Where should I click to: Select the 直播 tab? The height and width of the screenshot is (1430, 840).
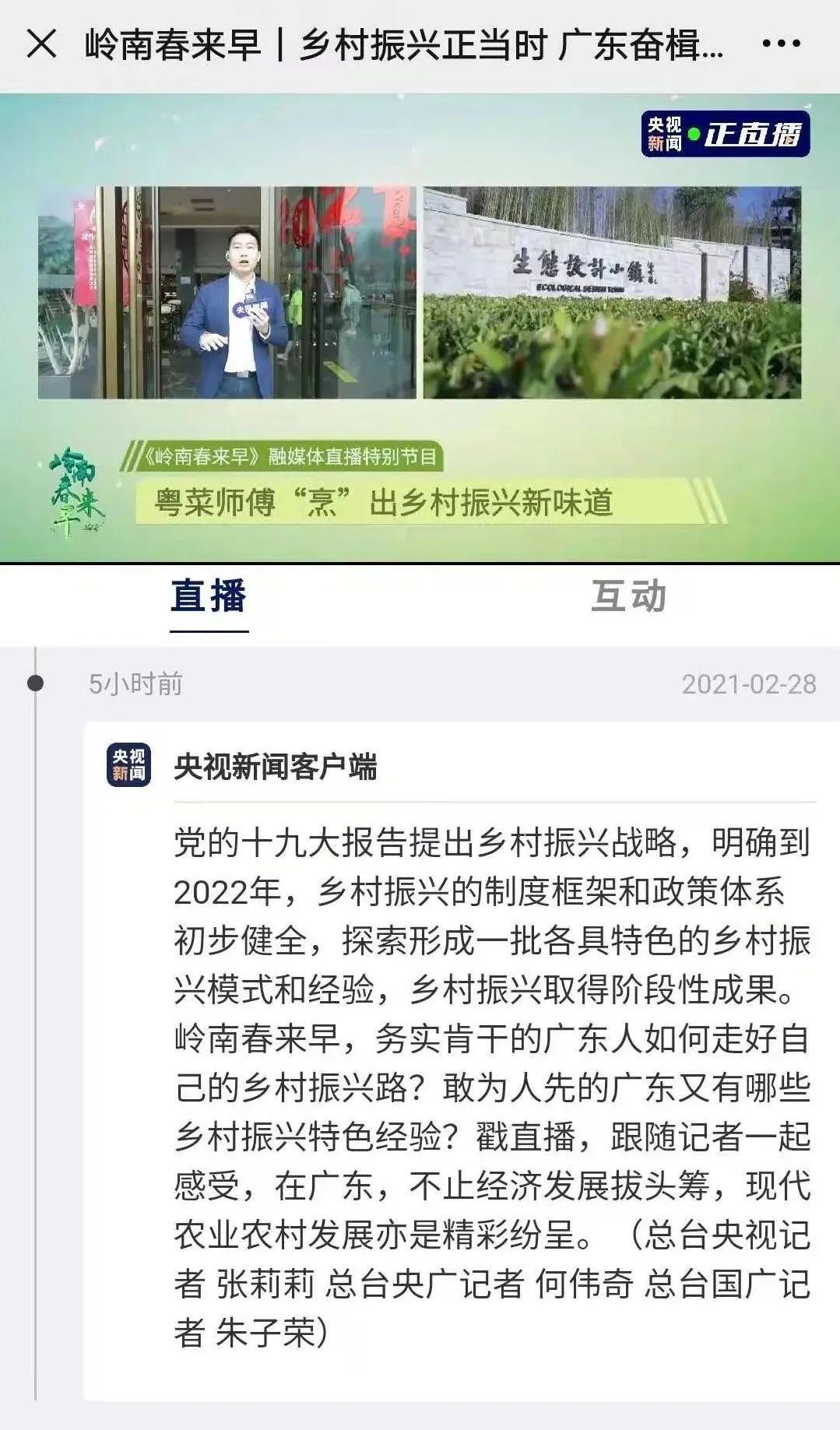click(x=209, y=597)
